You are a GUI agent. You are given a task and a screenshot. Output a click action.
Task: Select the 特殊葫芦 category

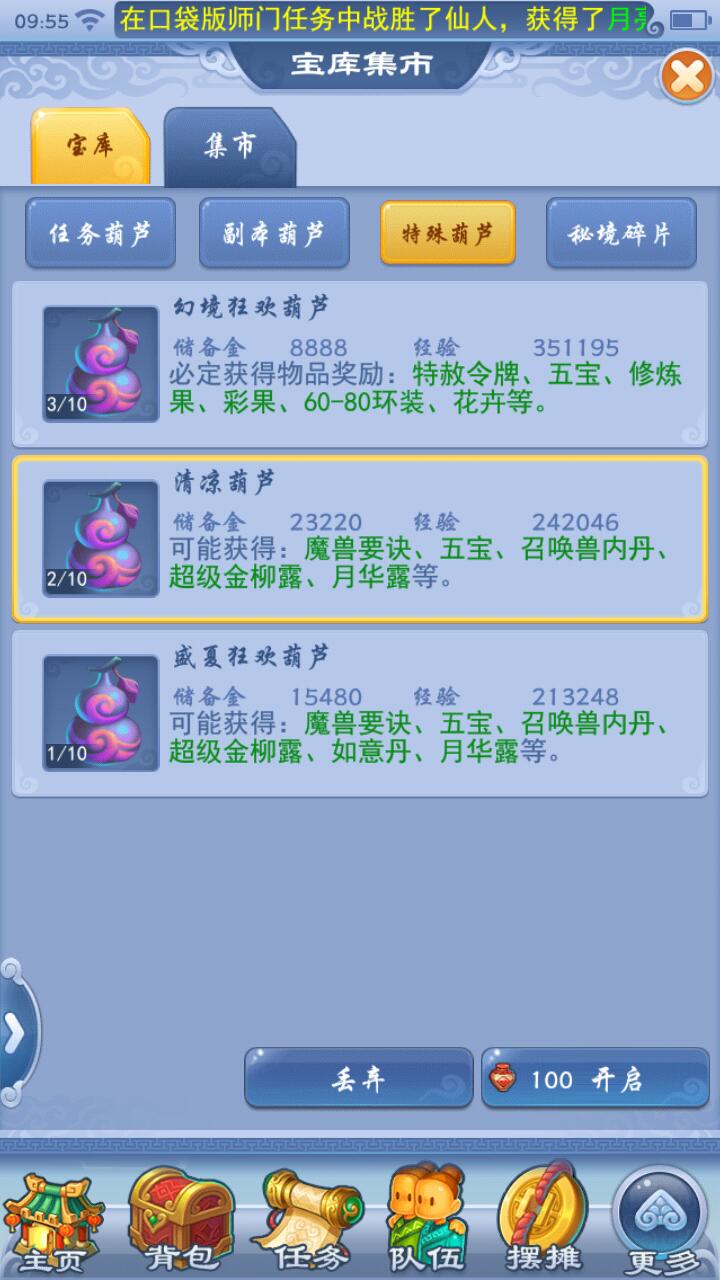click(x=447, y=234)
